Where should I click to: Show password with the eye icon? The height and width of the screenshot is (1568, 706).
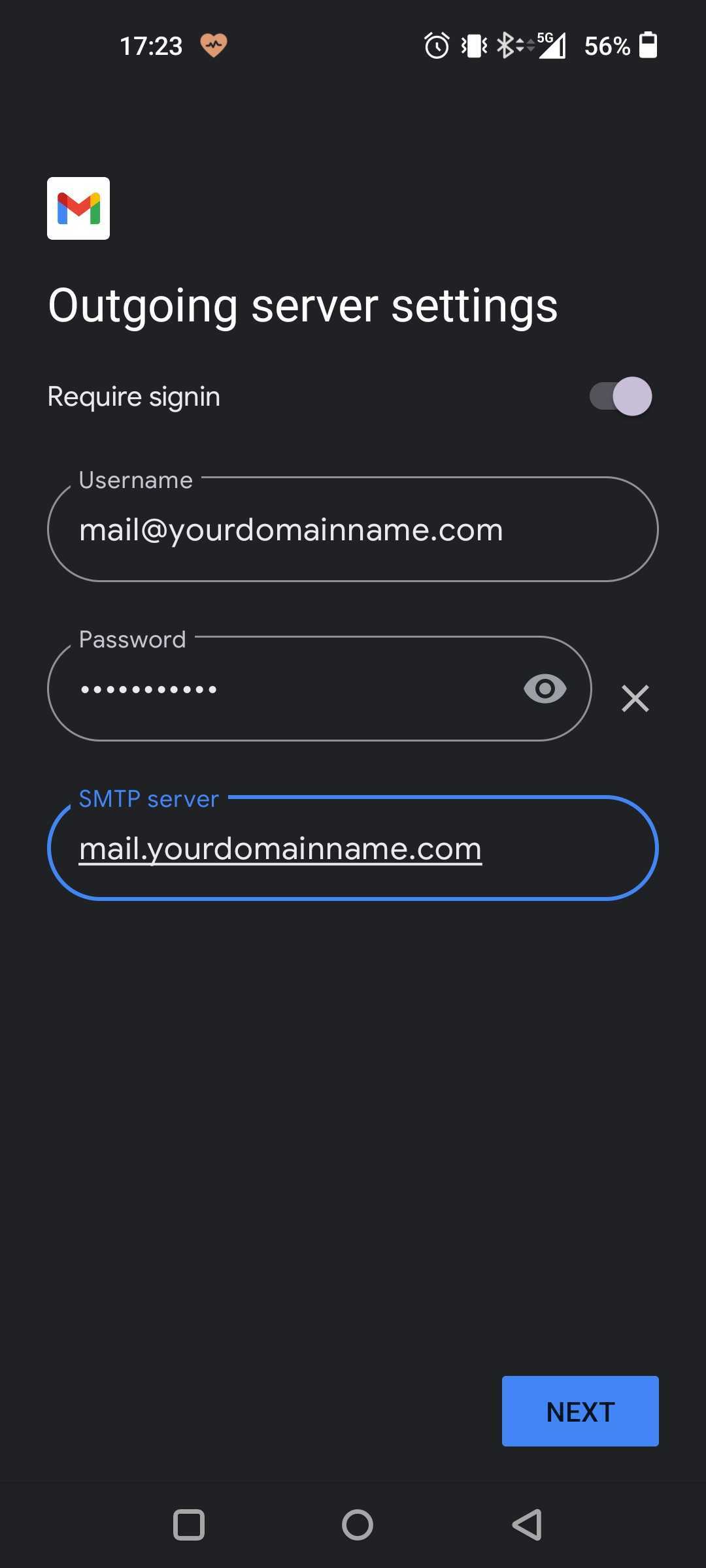point(545,689)
